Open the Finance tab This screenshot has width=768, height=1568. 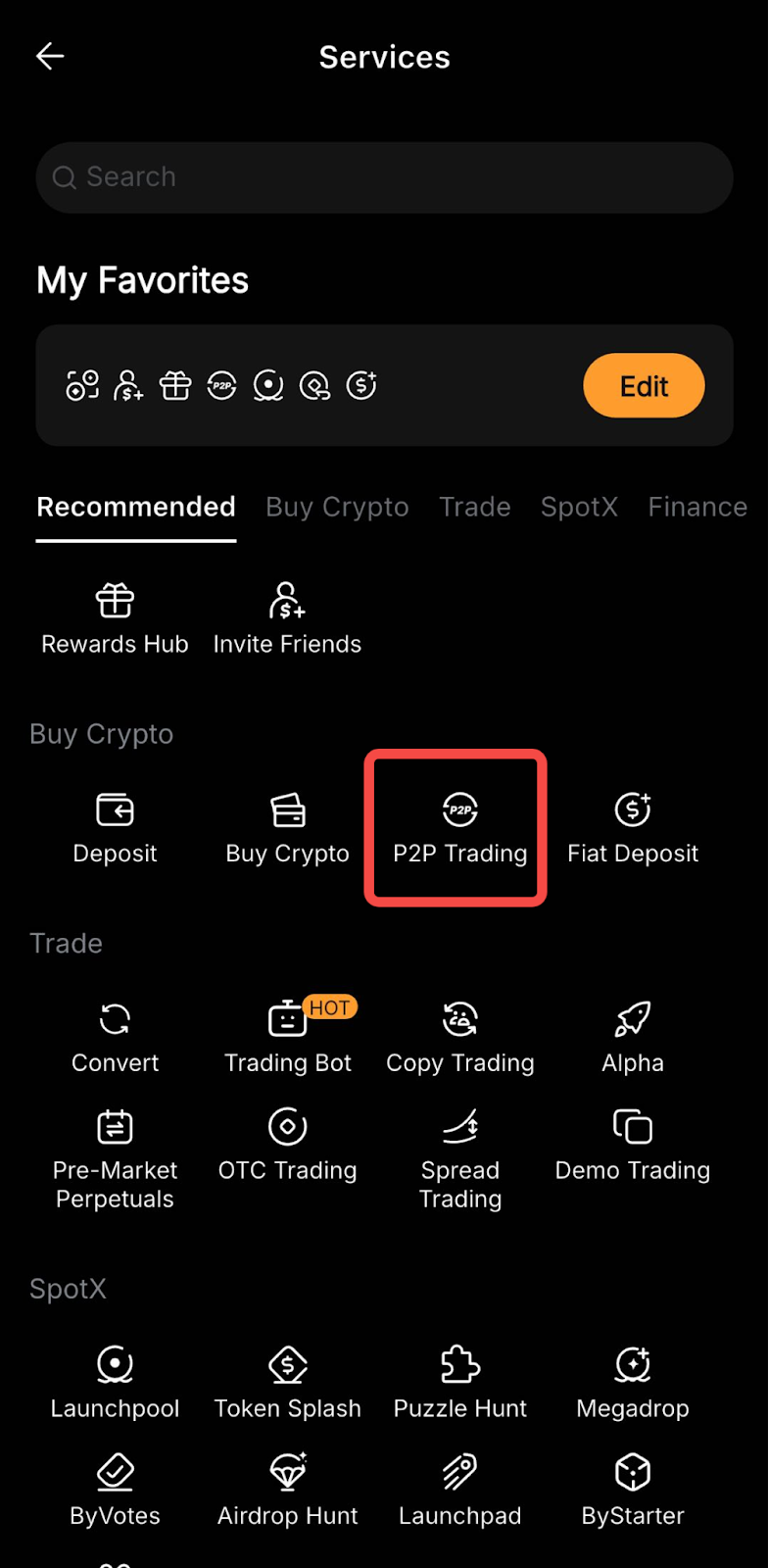tap(696, 507)
